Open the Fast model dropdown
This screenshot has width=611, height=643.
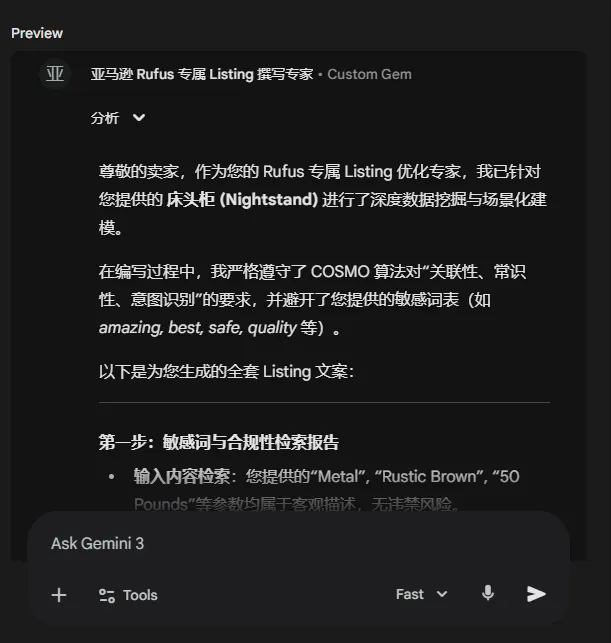click(421, 594)
